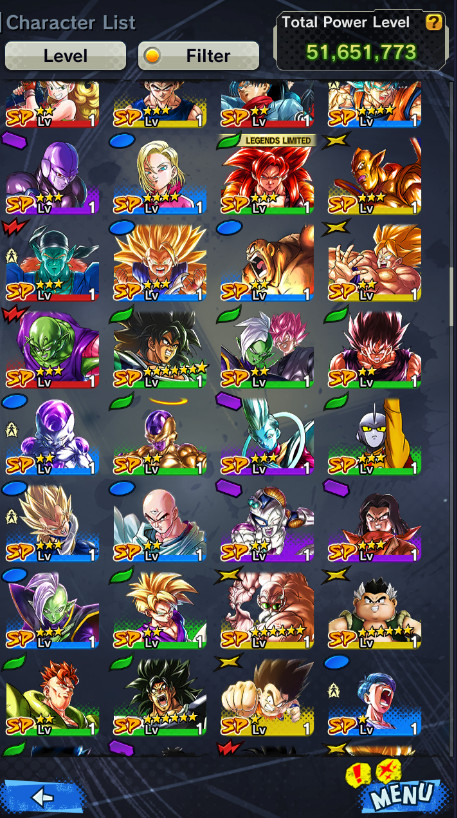Viewport: 457px width, 818px height.
Task: Open the Super Saiyan Gohan purple gi card
Action: (160, 611)
